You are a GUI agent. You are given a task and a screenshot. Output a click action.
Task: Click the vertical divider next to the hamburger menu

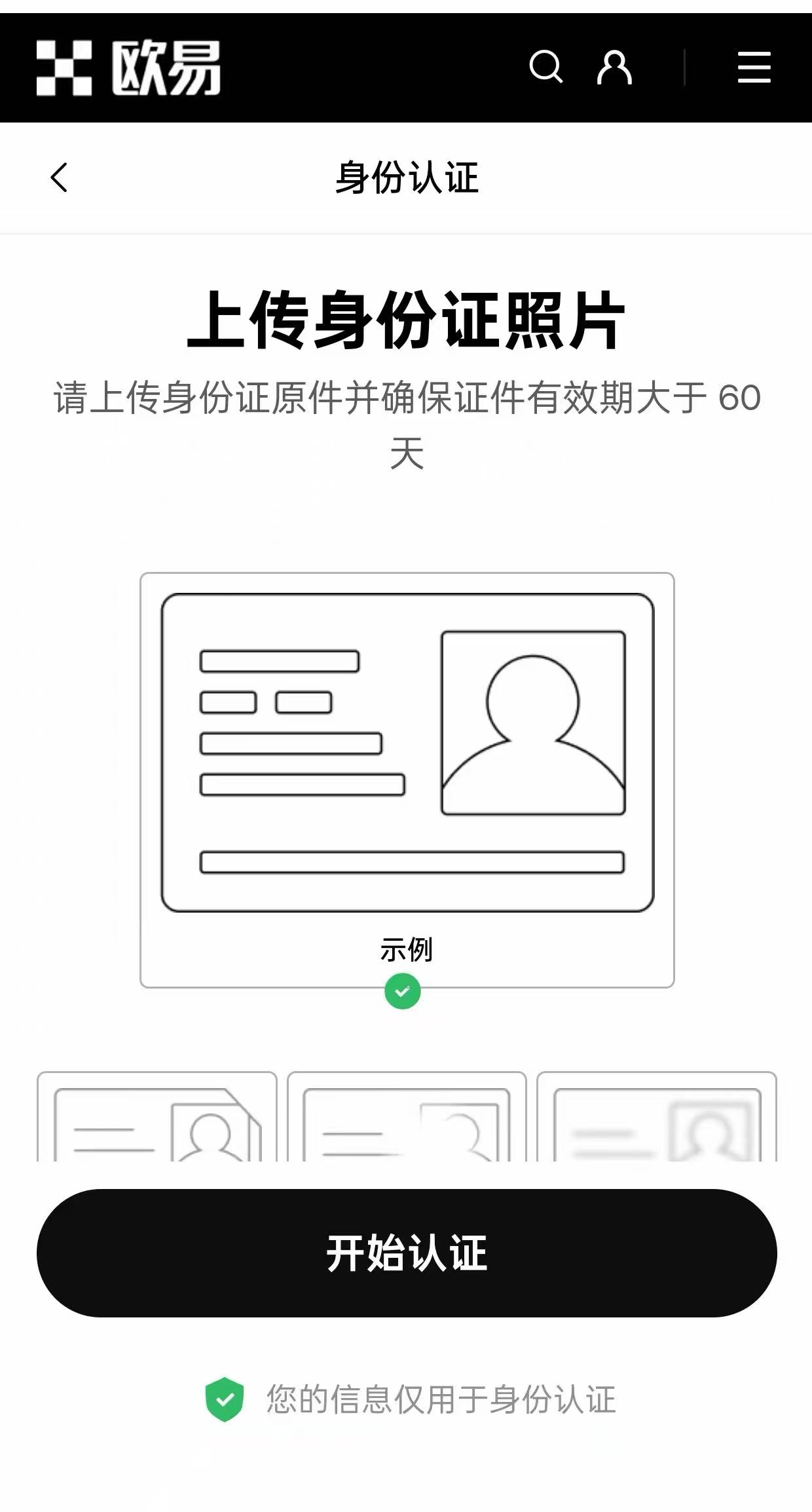pyautogui.click(x=685, y=68)
